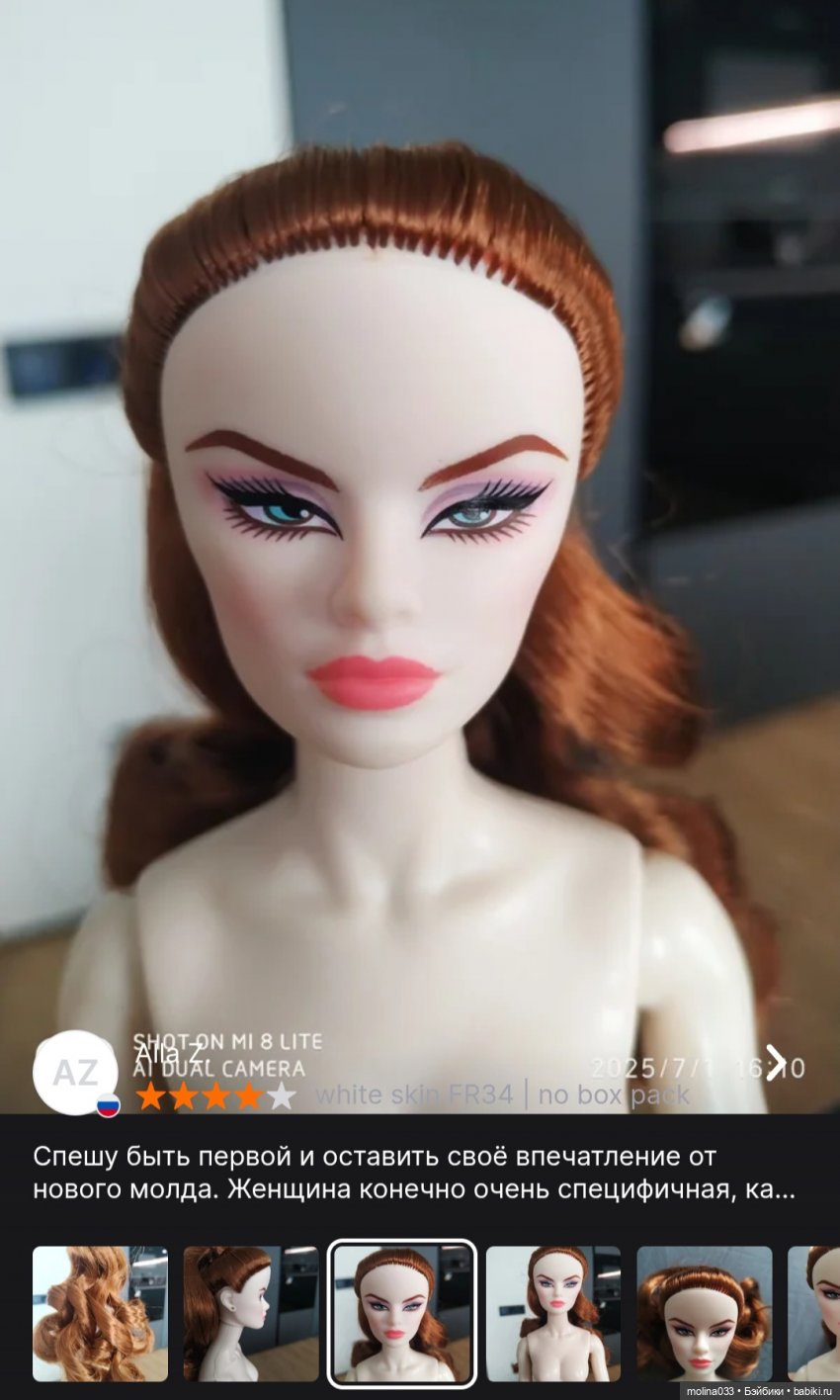The image size is (840, 1400).
Task: Go to the next review photo arrow
Action: 776,1063
